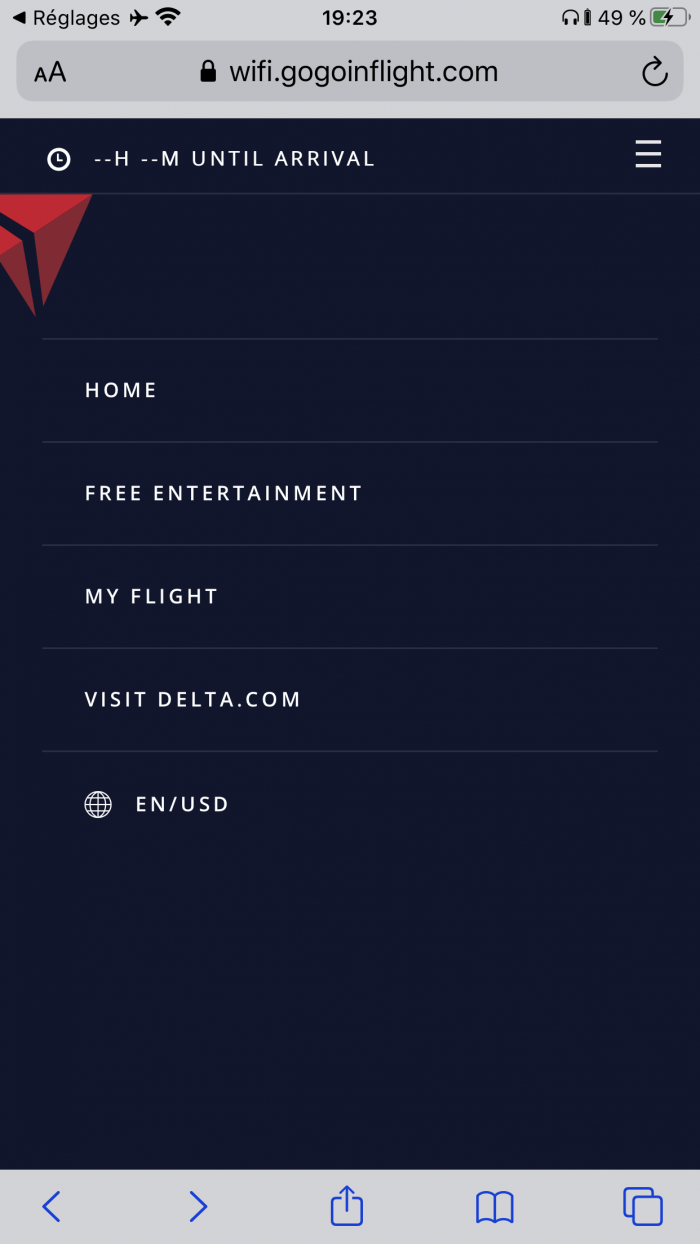This screenshot has height=1244, width=700.
Task: Open the AA reader options
Action: [50, 72]
